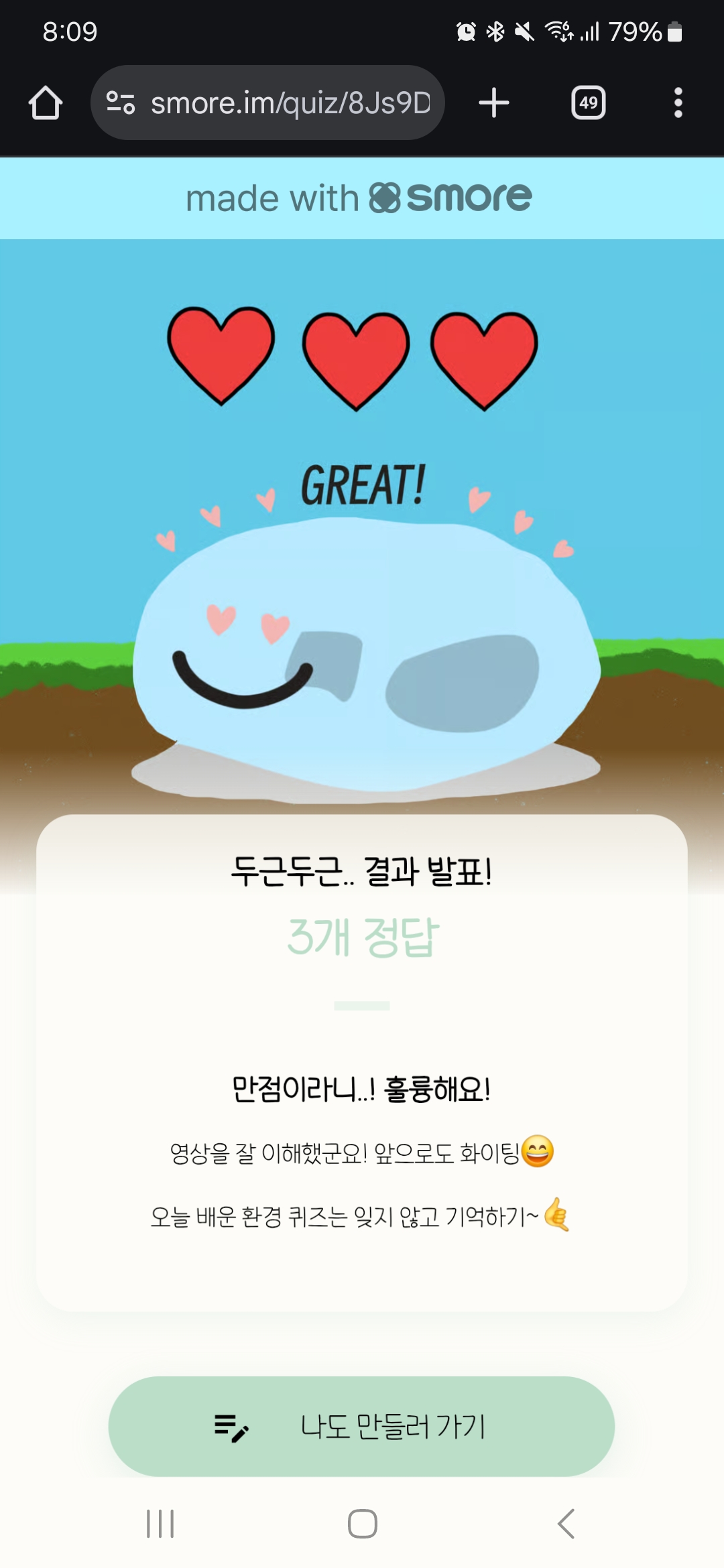
Task: Open a new browser tab
Action: tap(494, 103)
